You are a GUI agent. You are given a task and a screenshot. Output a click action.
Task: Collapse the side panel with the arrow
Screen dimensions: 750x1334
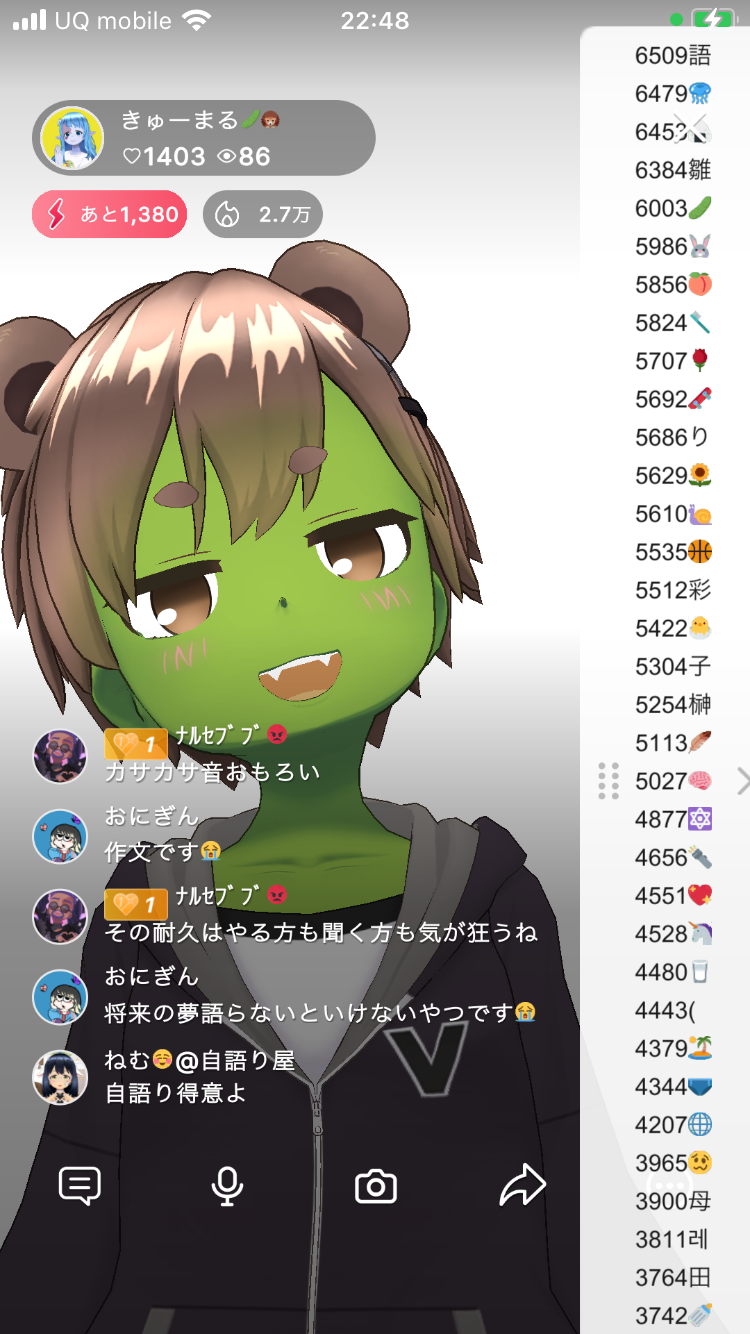tap(742, 781)
